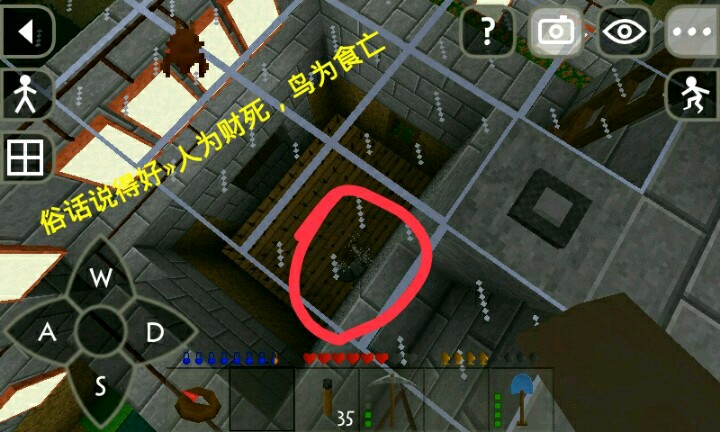Move backward with the S pad

[101, 386]
